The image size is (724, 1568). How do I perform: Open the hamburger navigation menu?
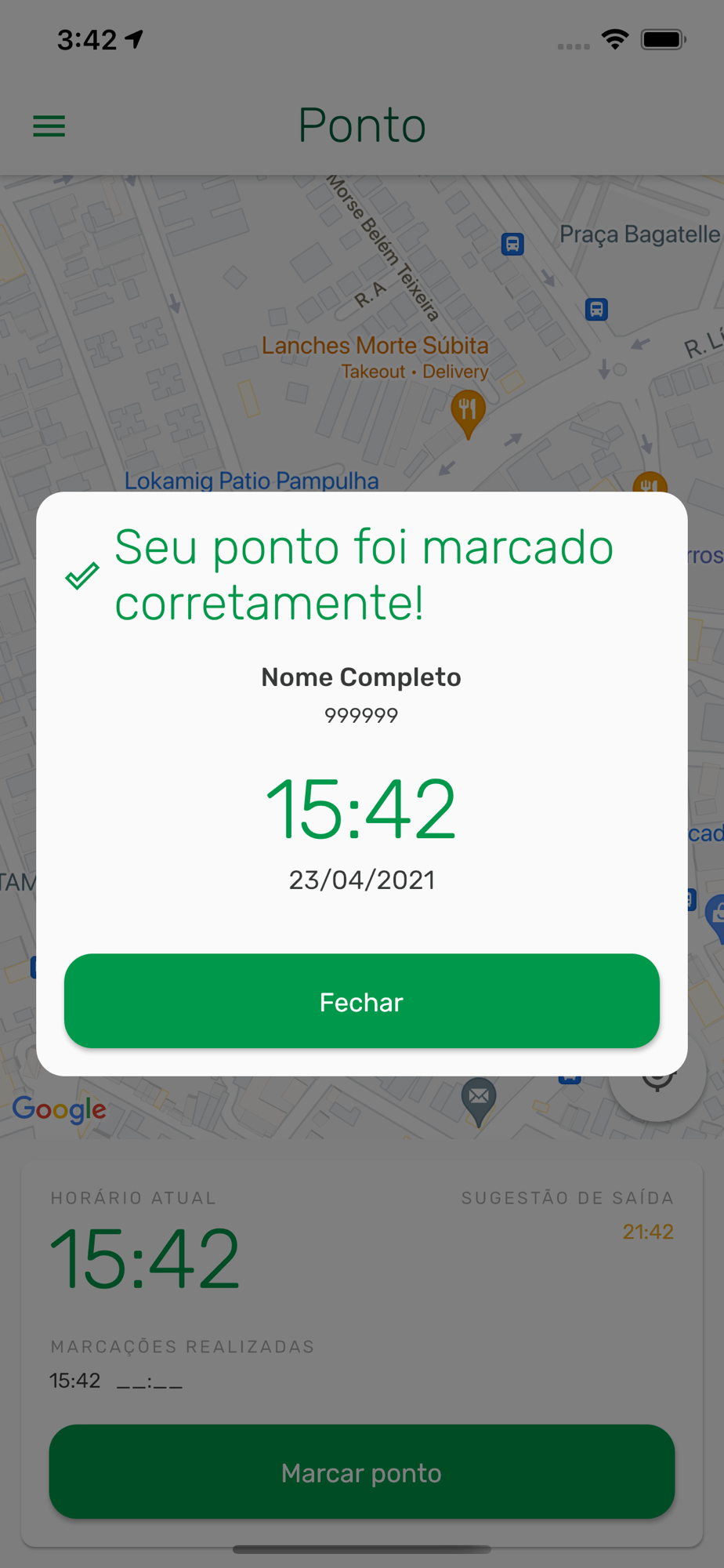point(49,125)
